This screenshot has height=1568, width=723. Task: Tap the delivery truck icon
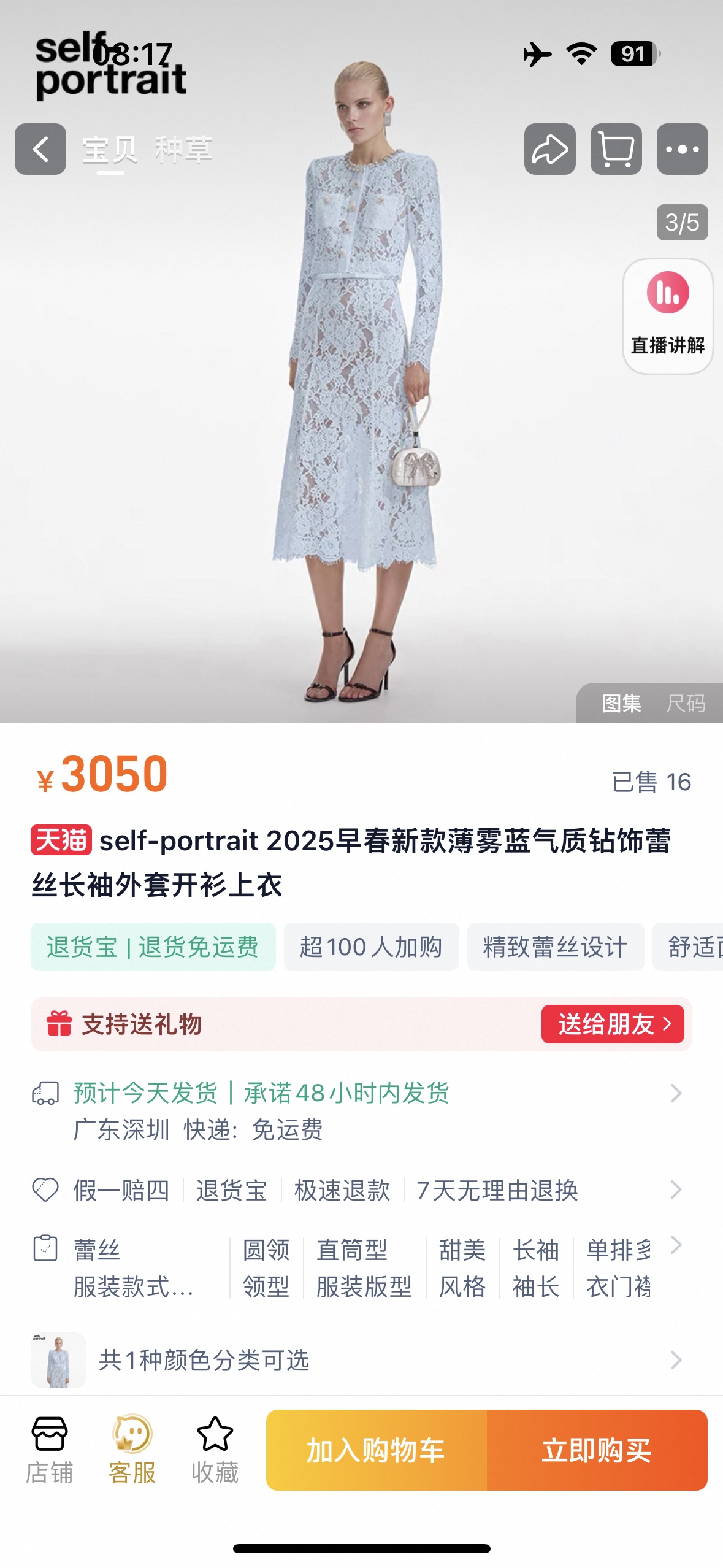tap(47, 1094)
